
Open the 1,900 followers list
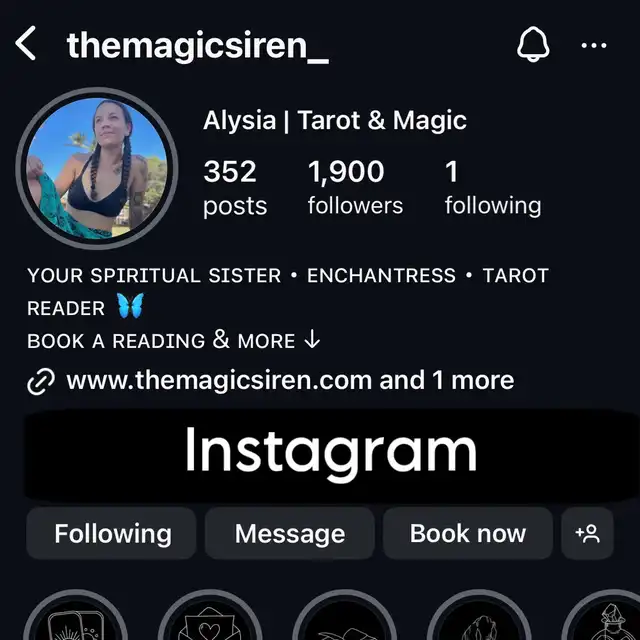tap(355, 187)
